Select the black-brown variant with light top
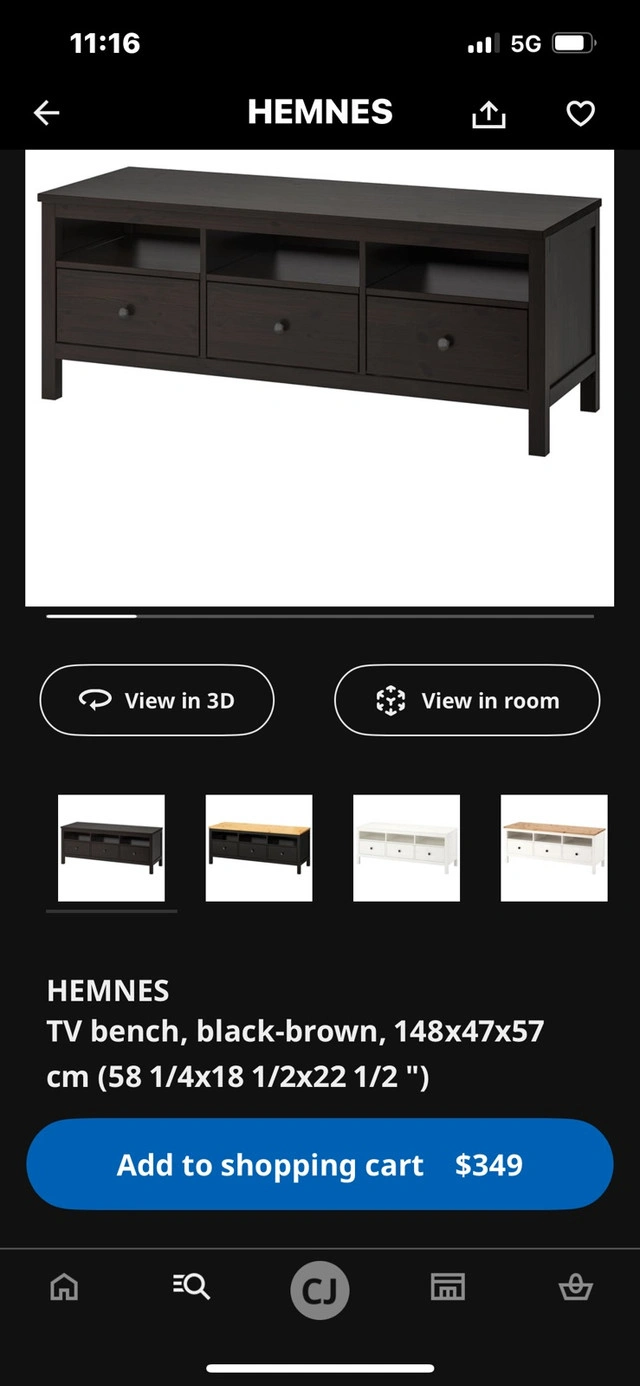This screenshot has width=640, height=1386. (259, 848)
